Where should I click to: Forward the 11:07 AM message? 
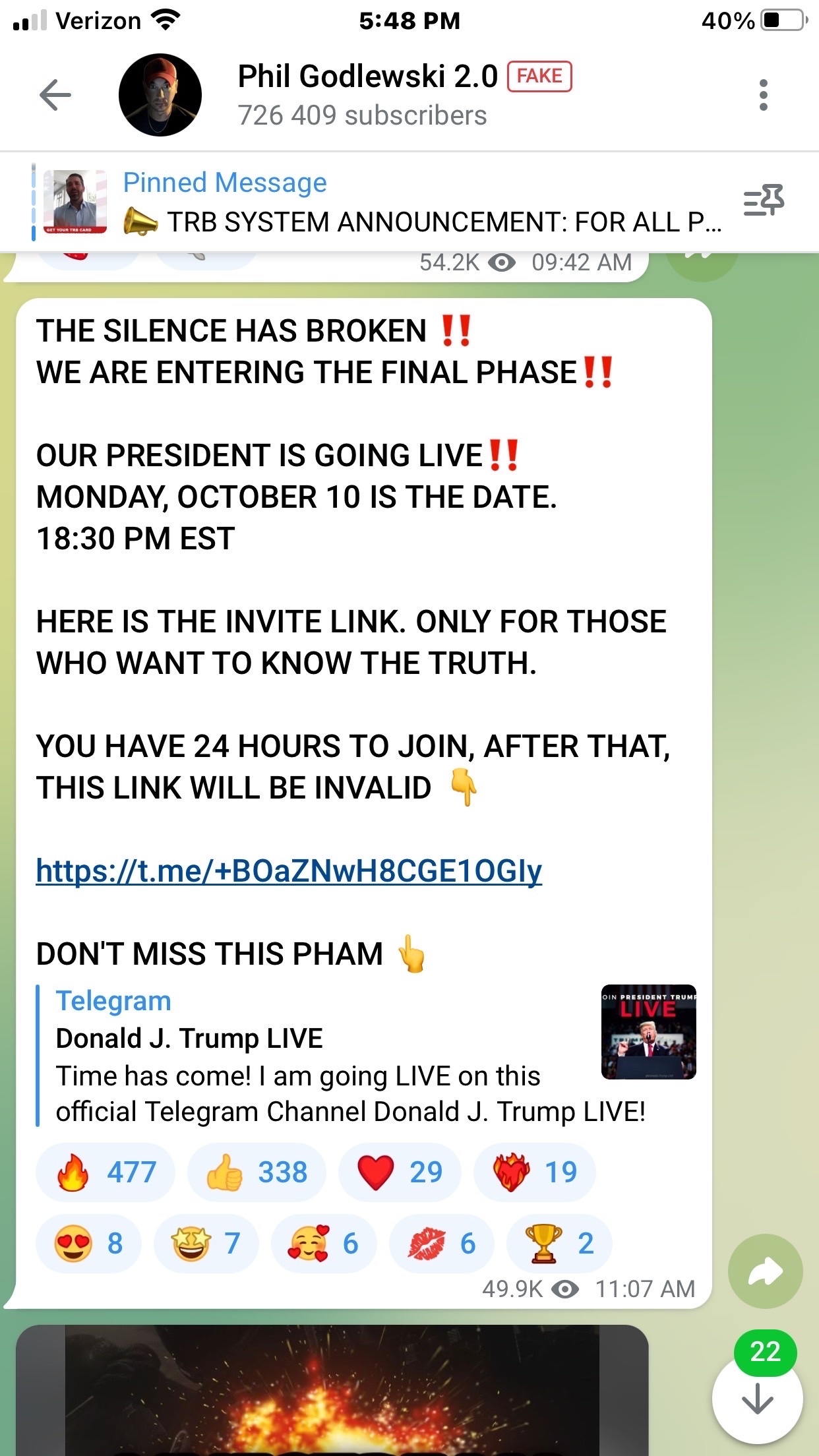(x=765, y=1271)
